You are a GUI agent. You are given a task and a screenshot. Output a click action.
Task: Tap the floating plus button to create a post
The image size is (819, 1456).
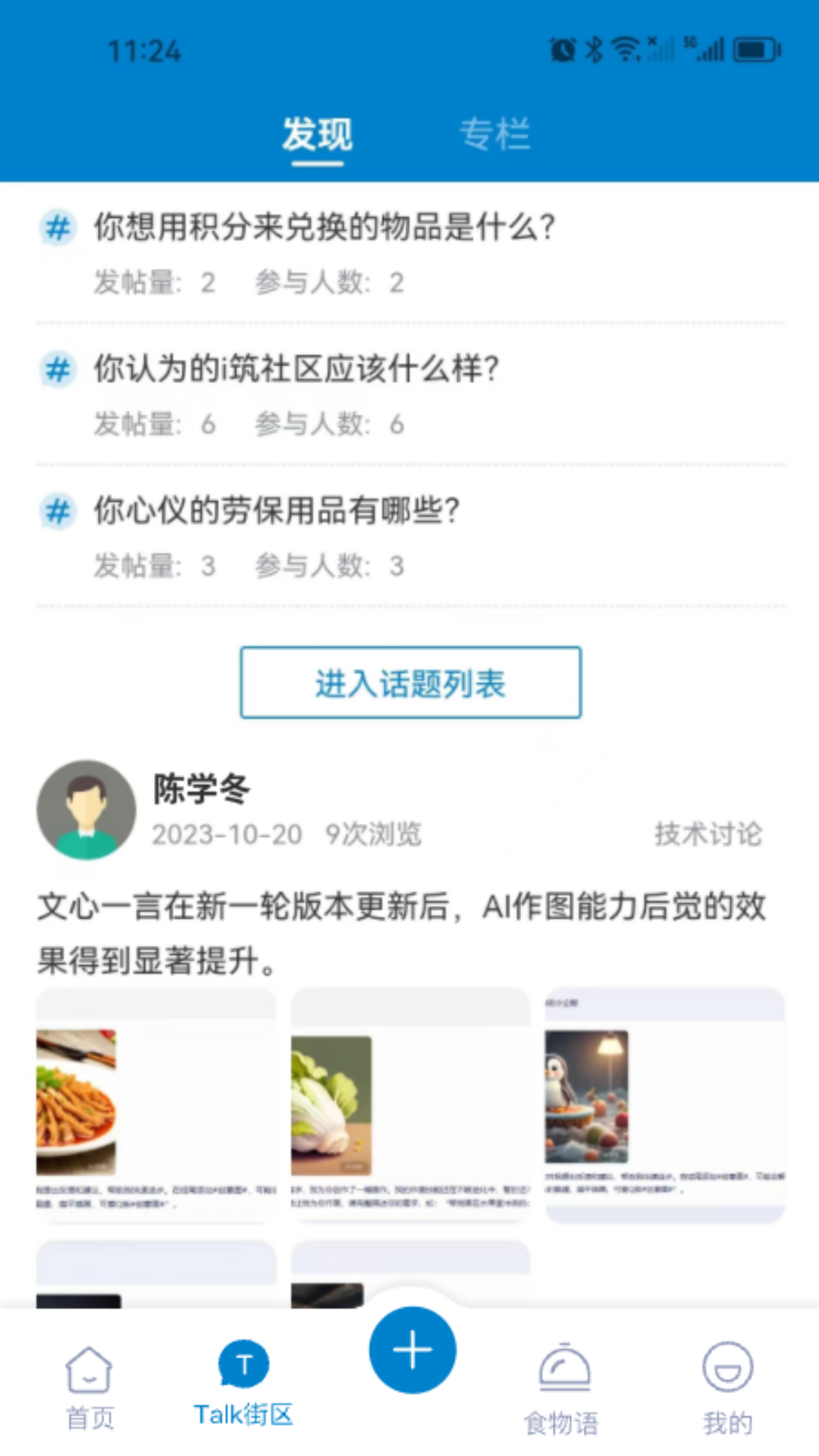(412, 1350)
